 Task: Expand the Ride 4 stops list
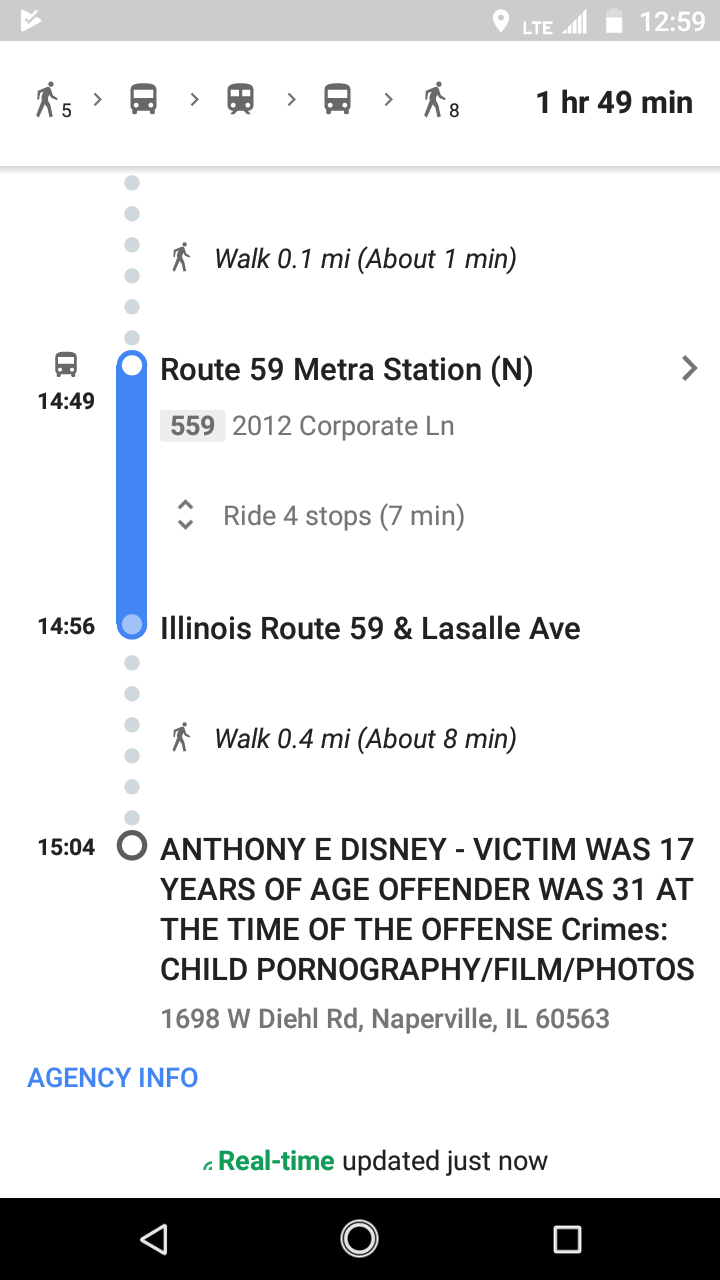coord(320,516)
